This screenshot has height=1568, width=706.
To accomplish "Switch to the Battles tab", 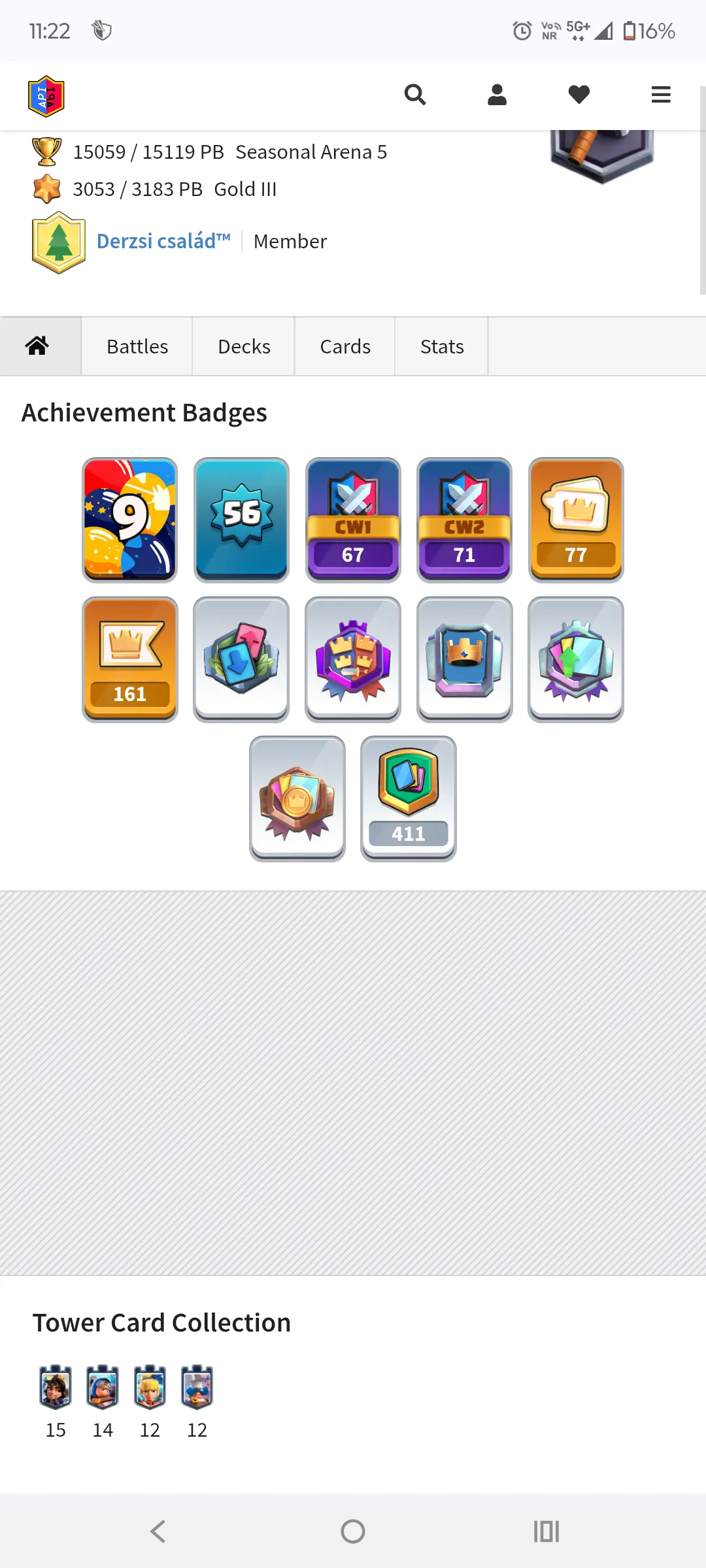I will 137,346.
